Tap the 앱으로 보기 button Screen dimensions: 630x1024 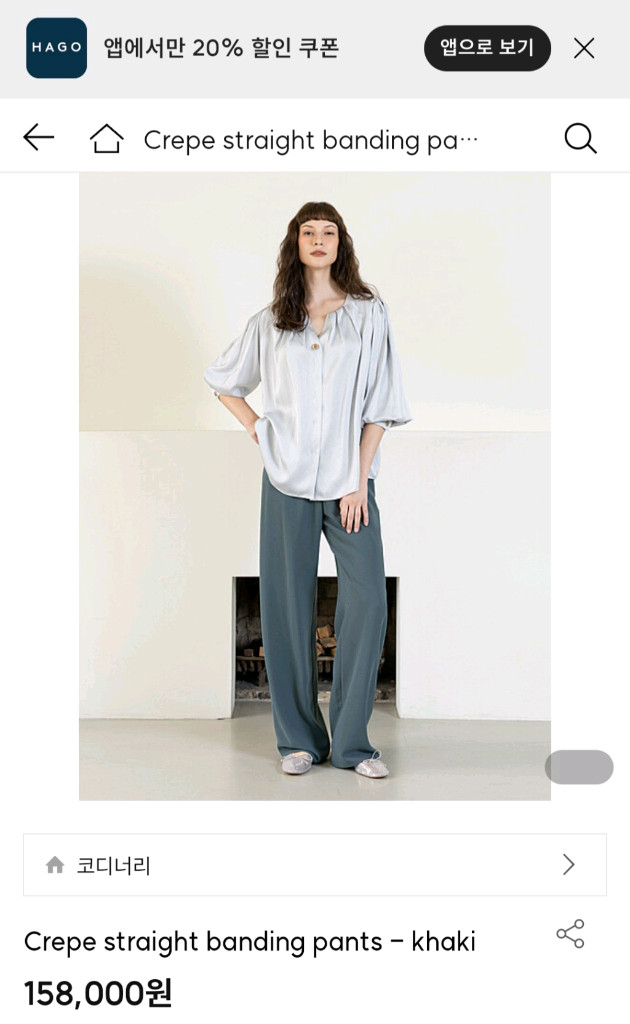[x=487, y=48]
